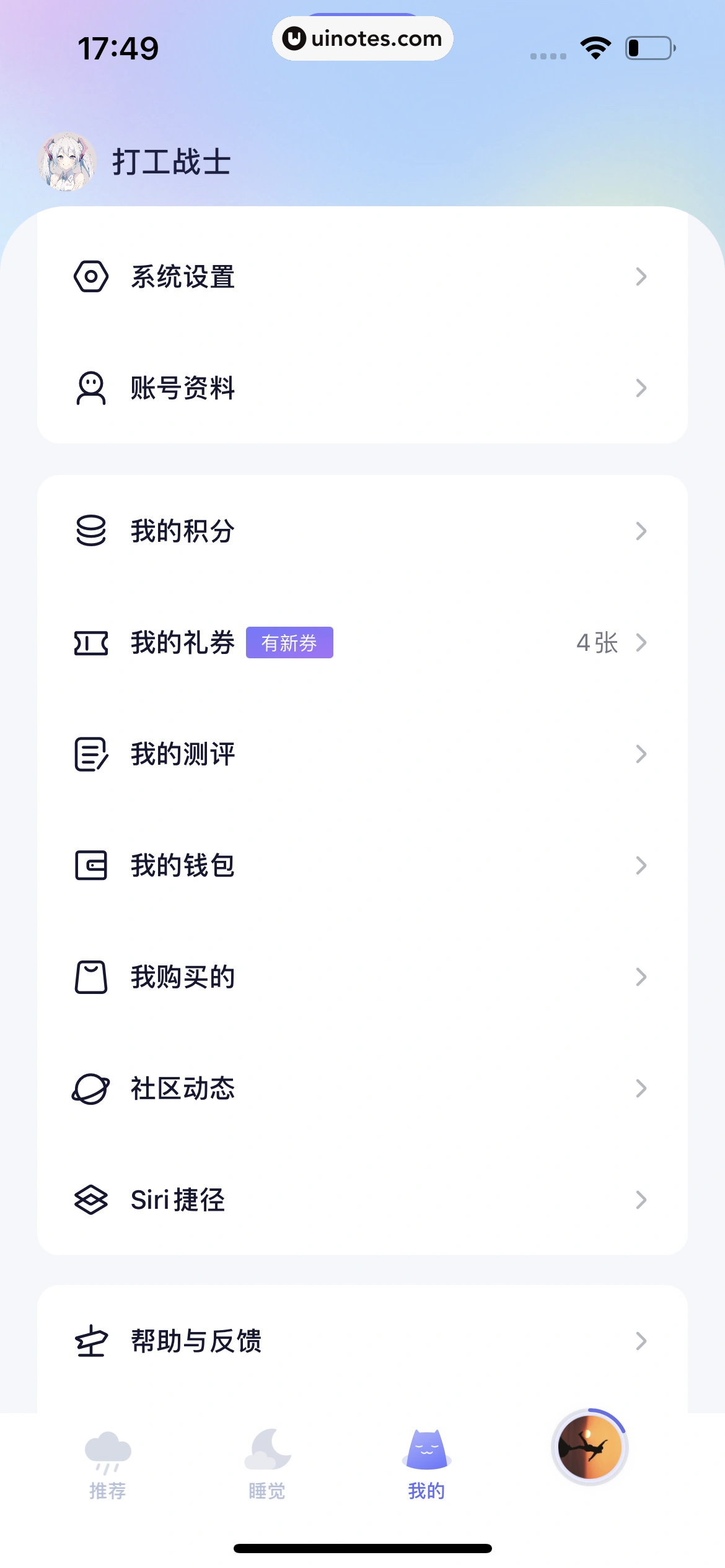The height and width of the screenshot is (1568, 725).
Task: Click the 我的礼券 ticket icon
Action: coord(90,643)
